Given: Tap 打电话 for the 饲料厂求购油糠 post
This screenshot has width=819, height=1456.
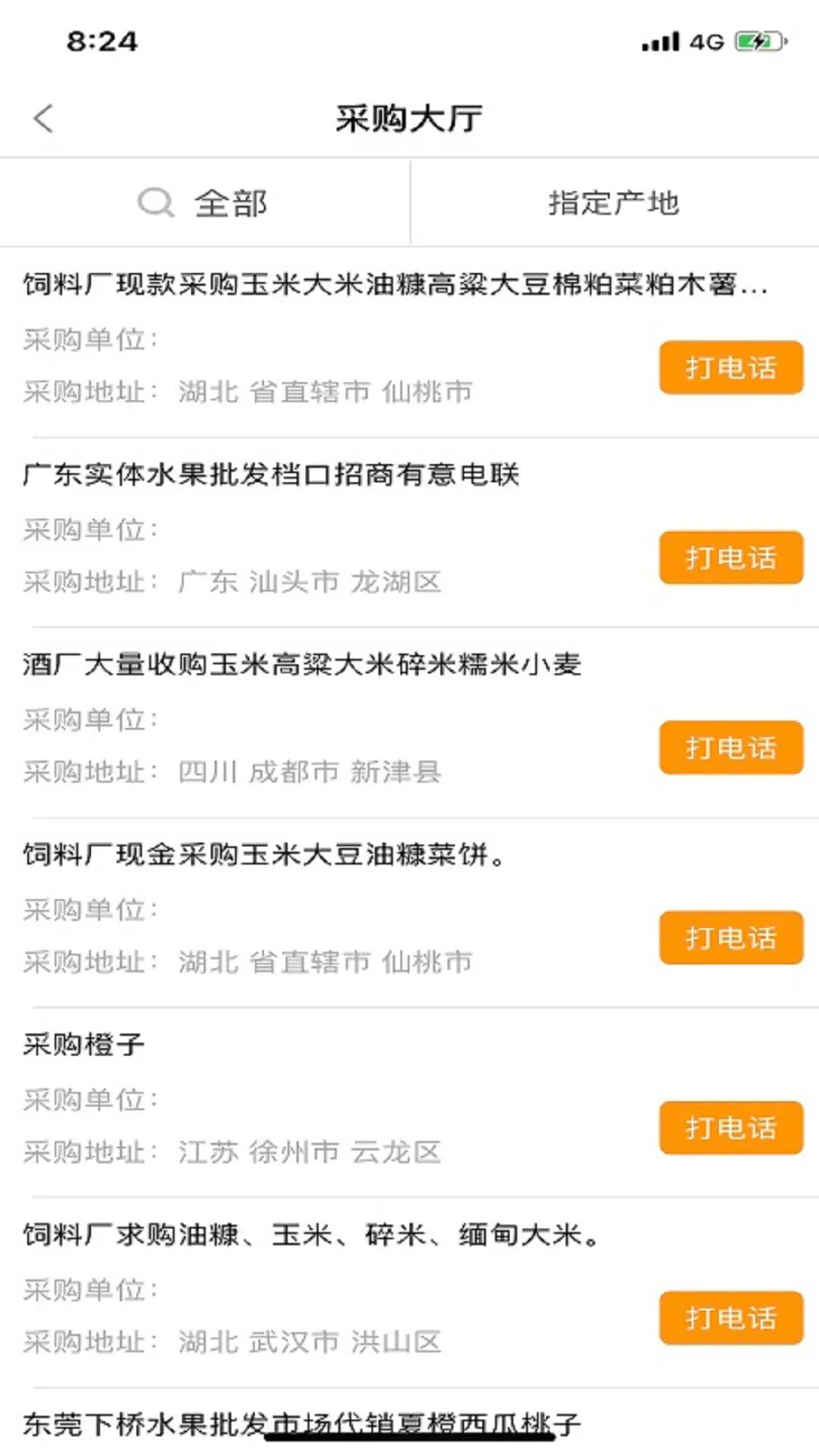Looking at the screenshot, I should (x=730, y=1316).
